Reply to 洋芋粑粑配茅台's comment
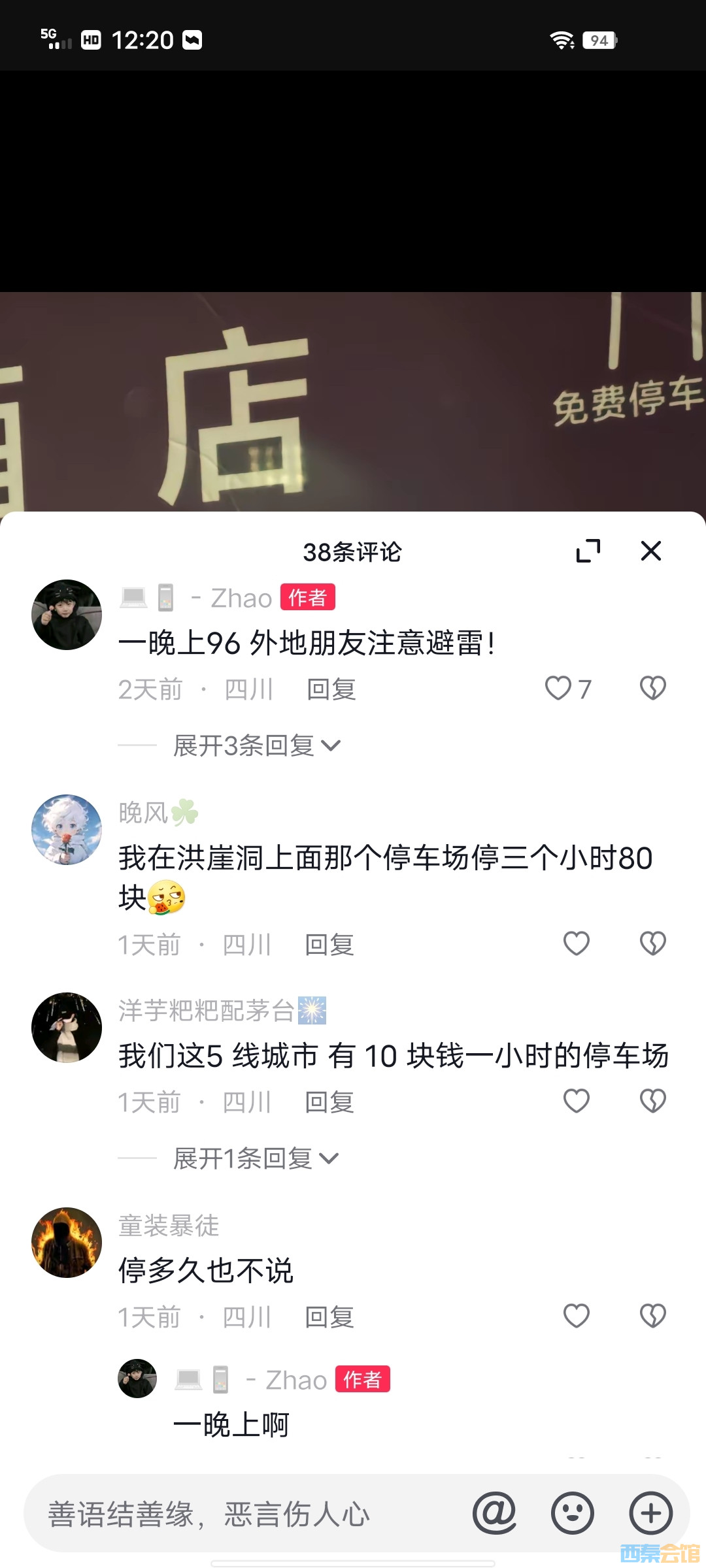 click(x=329, y=1102)
